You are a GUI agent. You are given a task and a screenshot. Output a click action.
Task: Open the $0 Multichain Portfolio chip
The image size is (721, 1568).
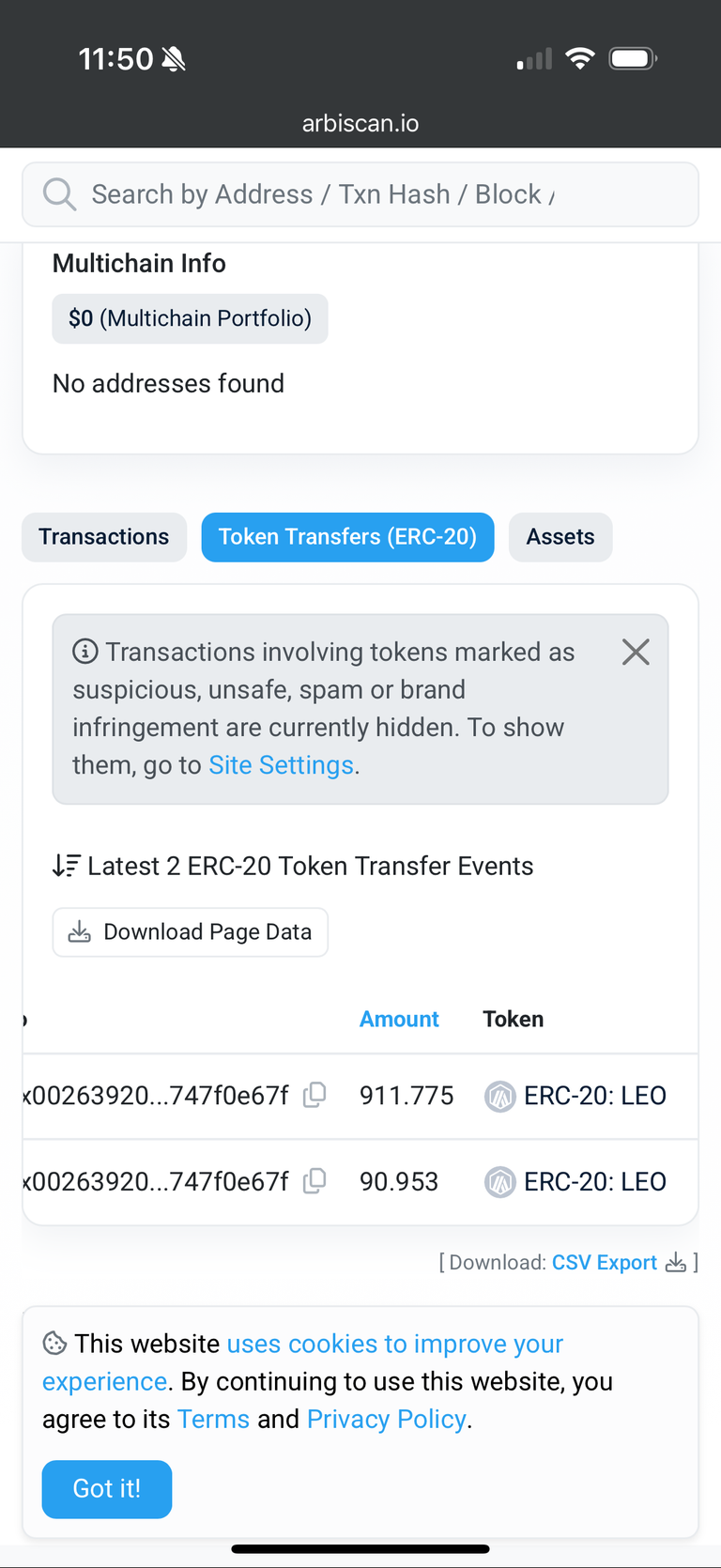coord(190,318)
